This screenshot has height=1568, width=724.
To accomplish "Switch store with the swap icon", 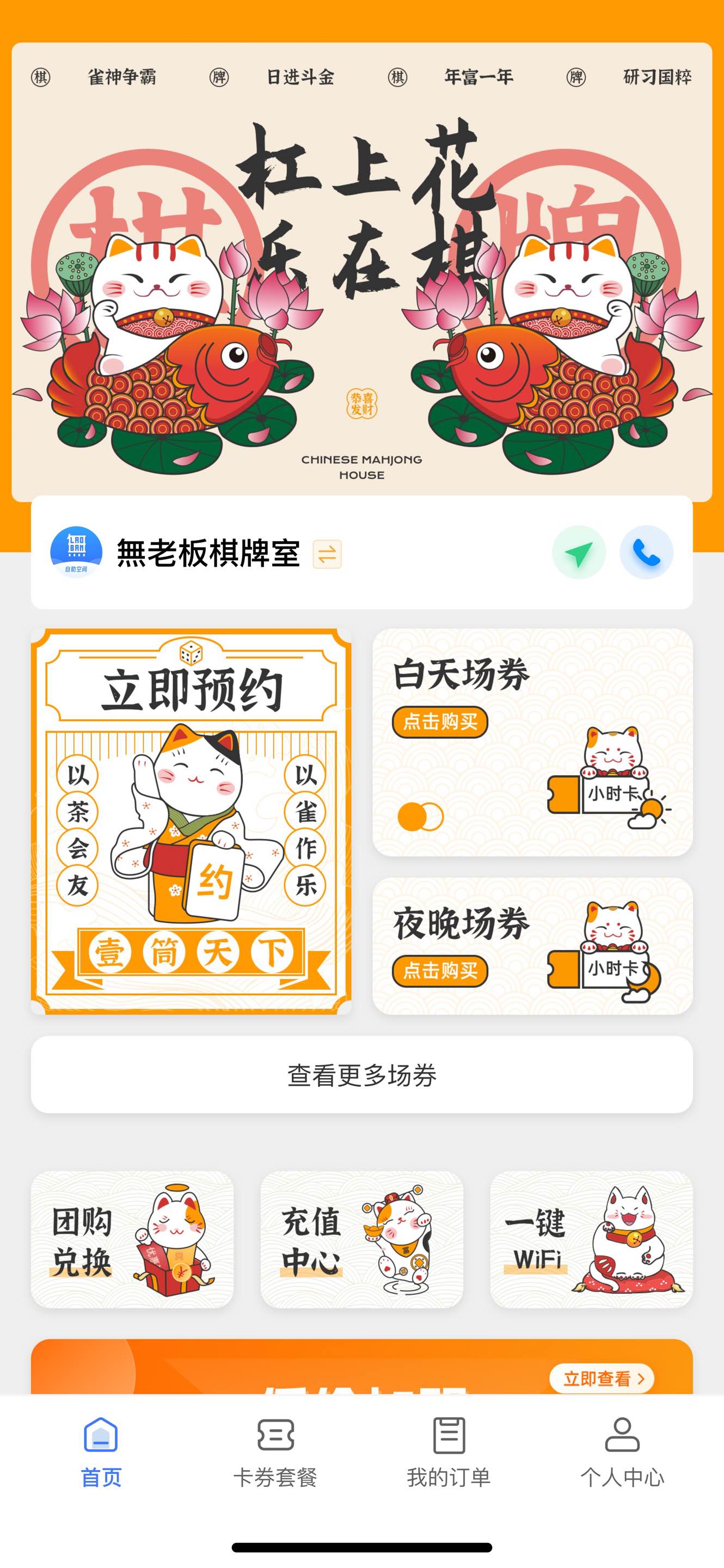I will [x=327, y=554].
